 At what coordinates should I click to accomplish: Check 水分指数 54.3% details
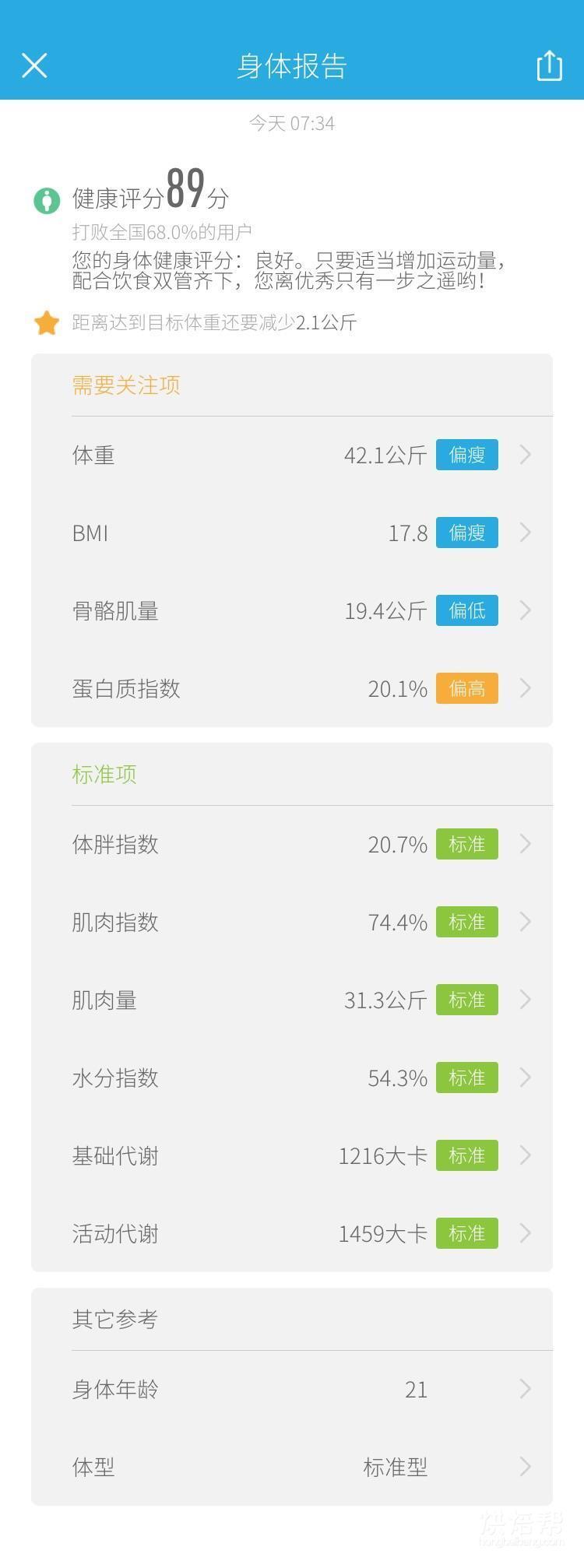(x=292, y=1078)
